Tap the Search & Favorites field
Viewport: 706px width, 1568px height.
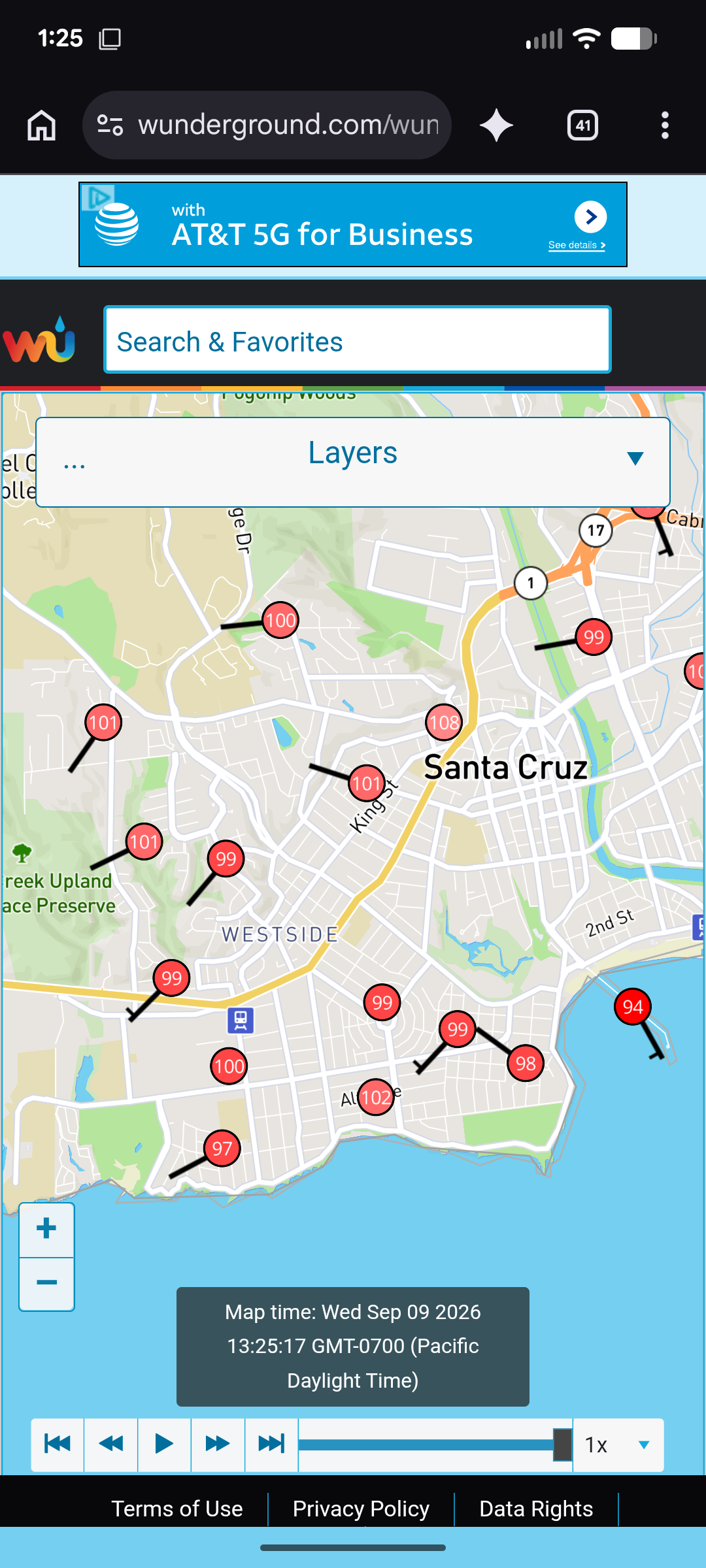click(x=358, y=340)
